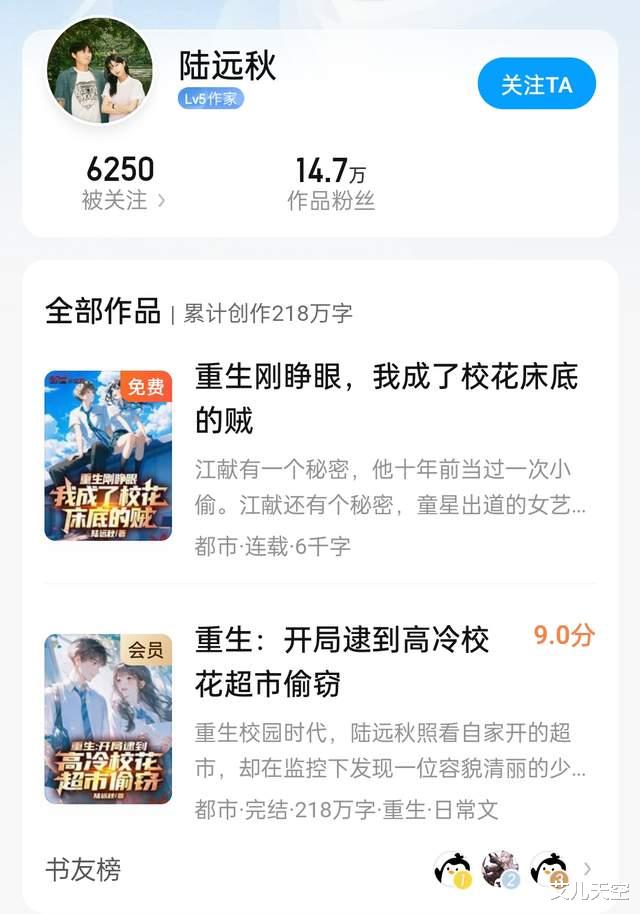Open the book 重生刚睁眼，我成了校花床底的贼

386,398
